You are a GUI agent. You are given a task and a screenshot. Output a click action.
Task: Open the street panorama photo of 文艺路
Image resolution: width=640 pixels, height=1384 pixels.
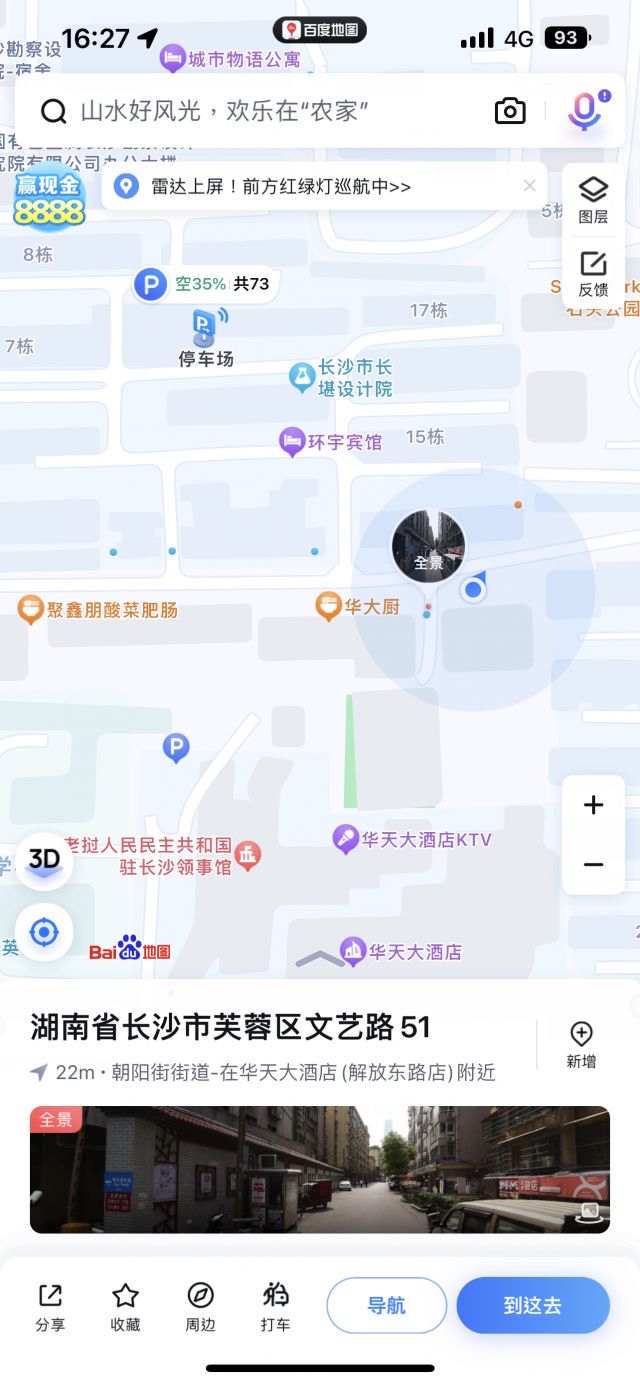pyautogui.click(x=320, y=1169)
